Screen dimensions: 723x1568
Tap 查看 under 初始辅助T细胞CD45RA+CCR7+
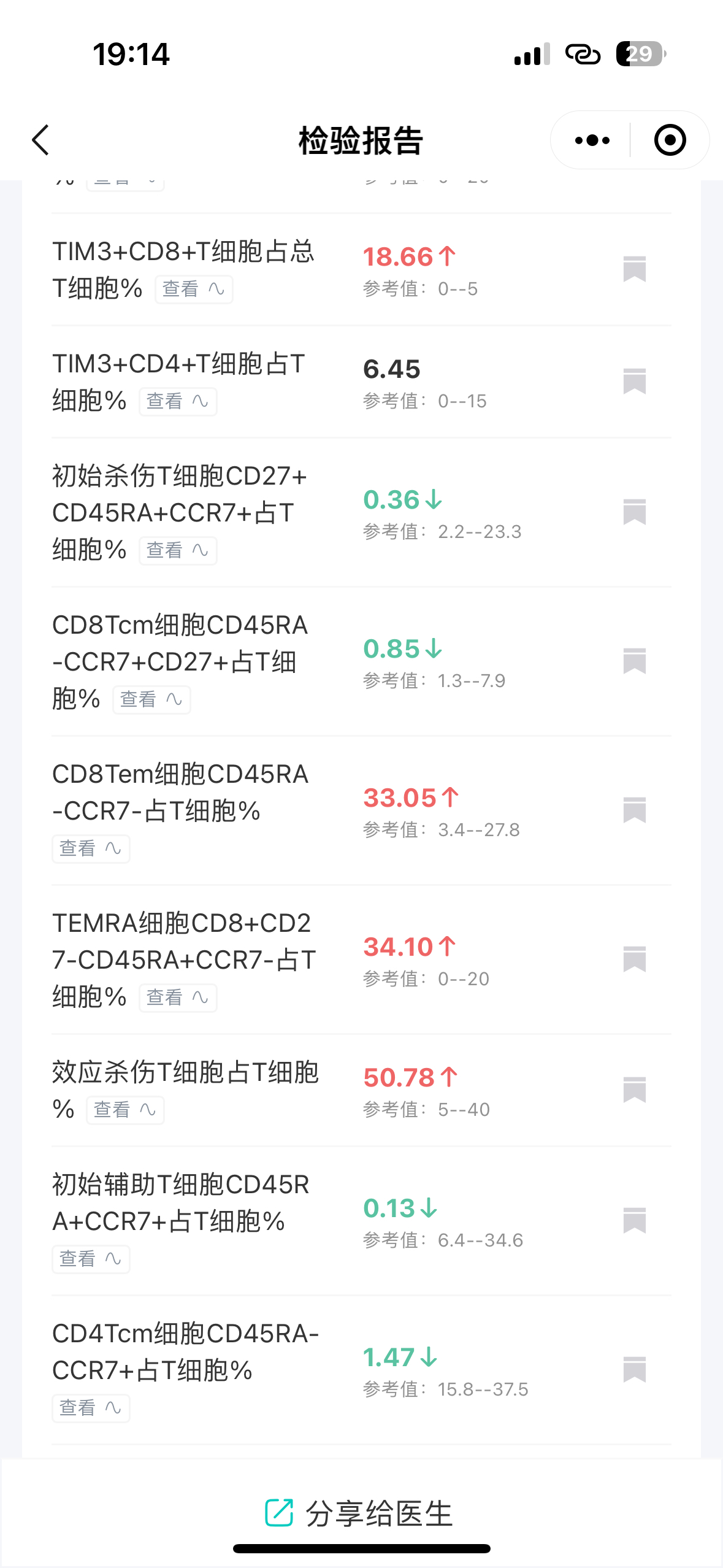[x=91, y=1259]
